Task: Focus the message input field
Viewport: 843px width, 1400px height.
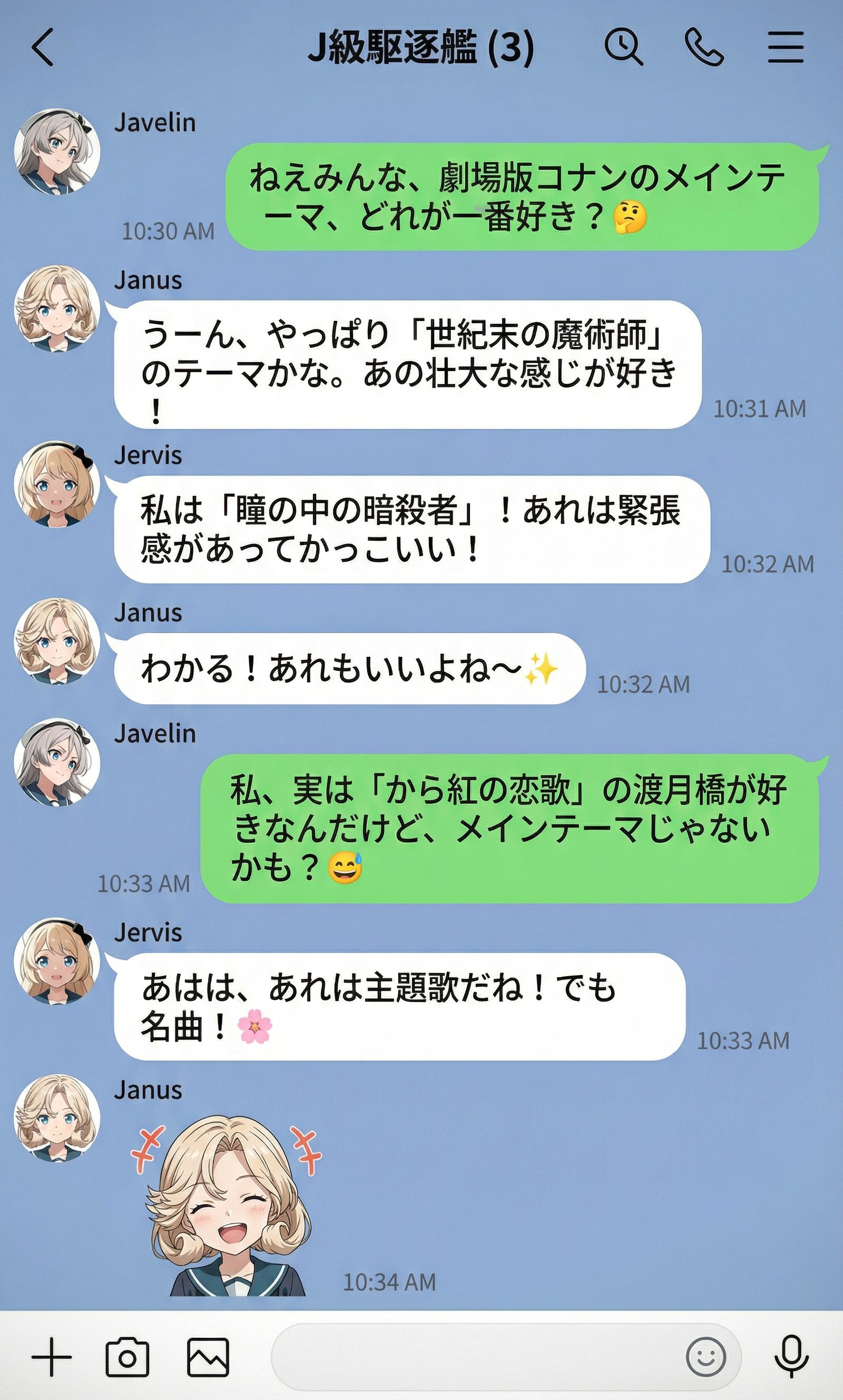Action: tap(477, 1357)
